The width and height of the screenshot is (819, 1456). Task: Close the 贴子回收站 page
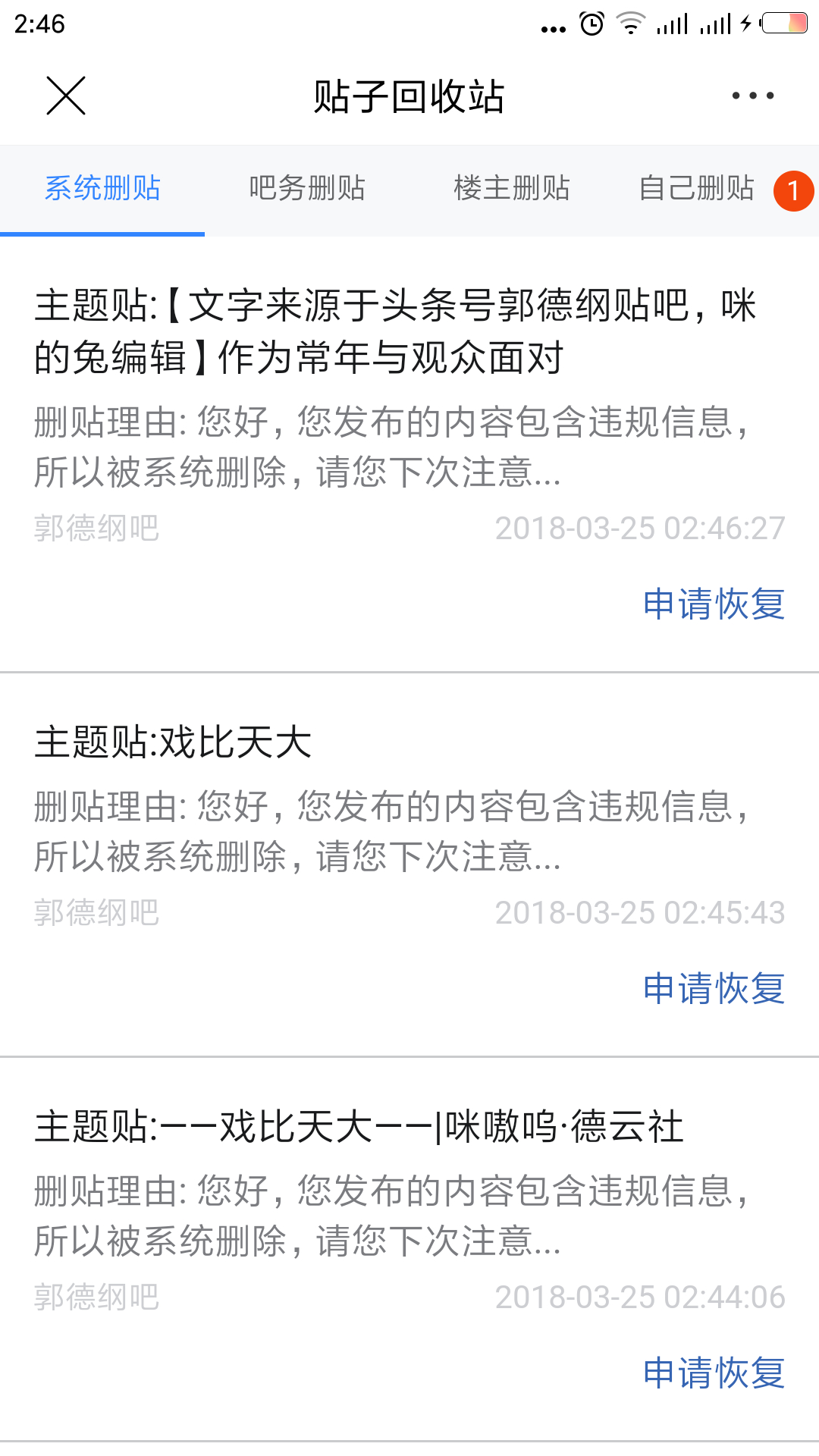66,96
